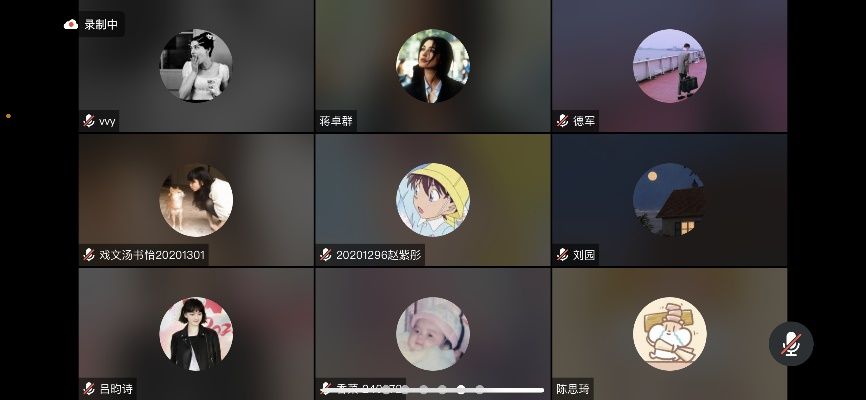Screen dimensions: 866x400
Task: Tap the 录制中 recording indicator
Action: (x=92, y=24)
